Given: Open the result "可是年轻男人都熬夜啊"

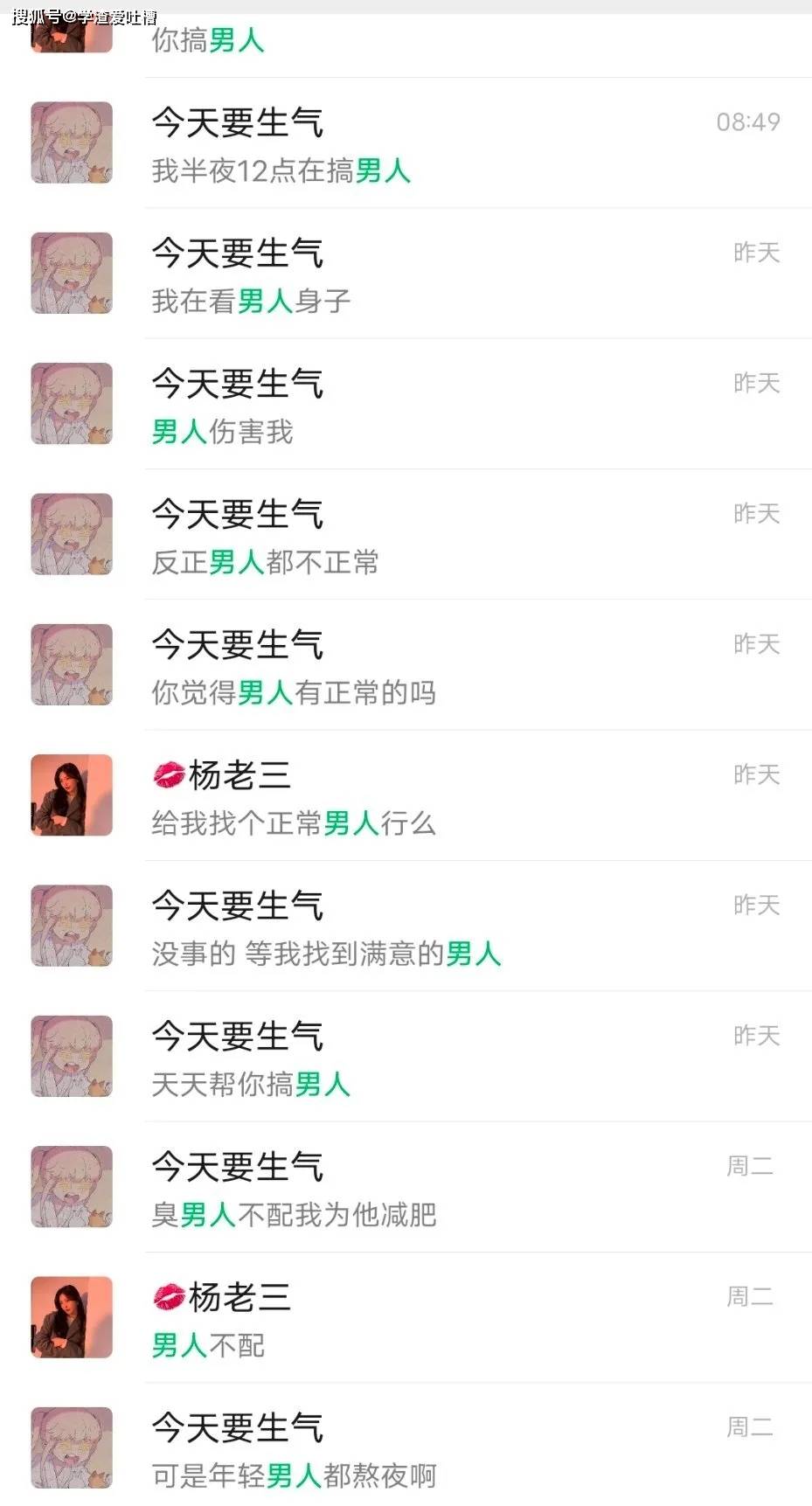Looking at the screenshot, I should 406,1445.
